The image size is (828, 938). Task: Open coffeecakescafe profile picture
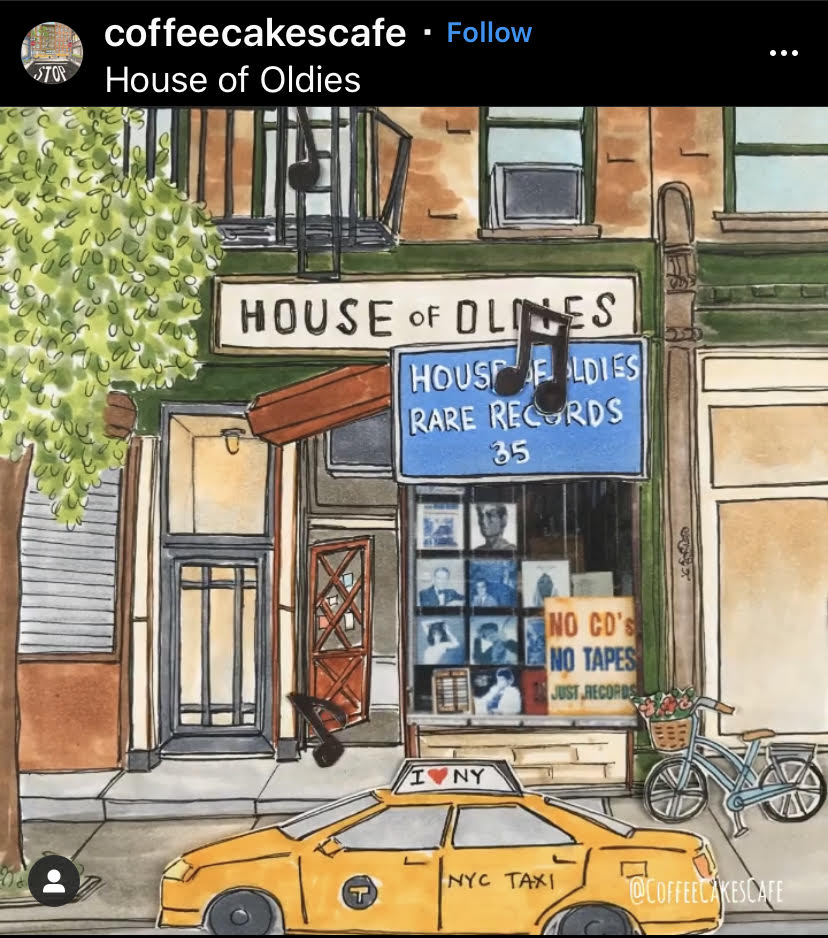52,53
